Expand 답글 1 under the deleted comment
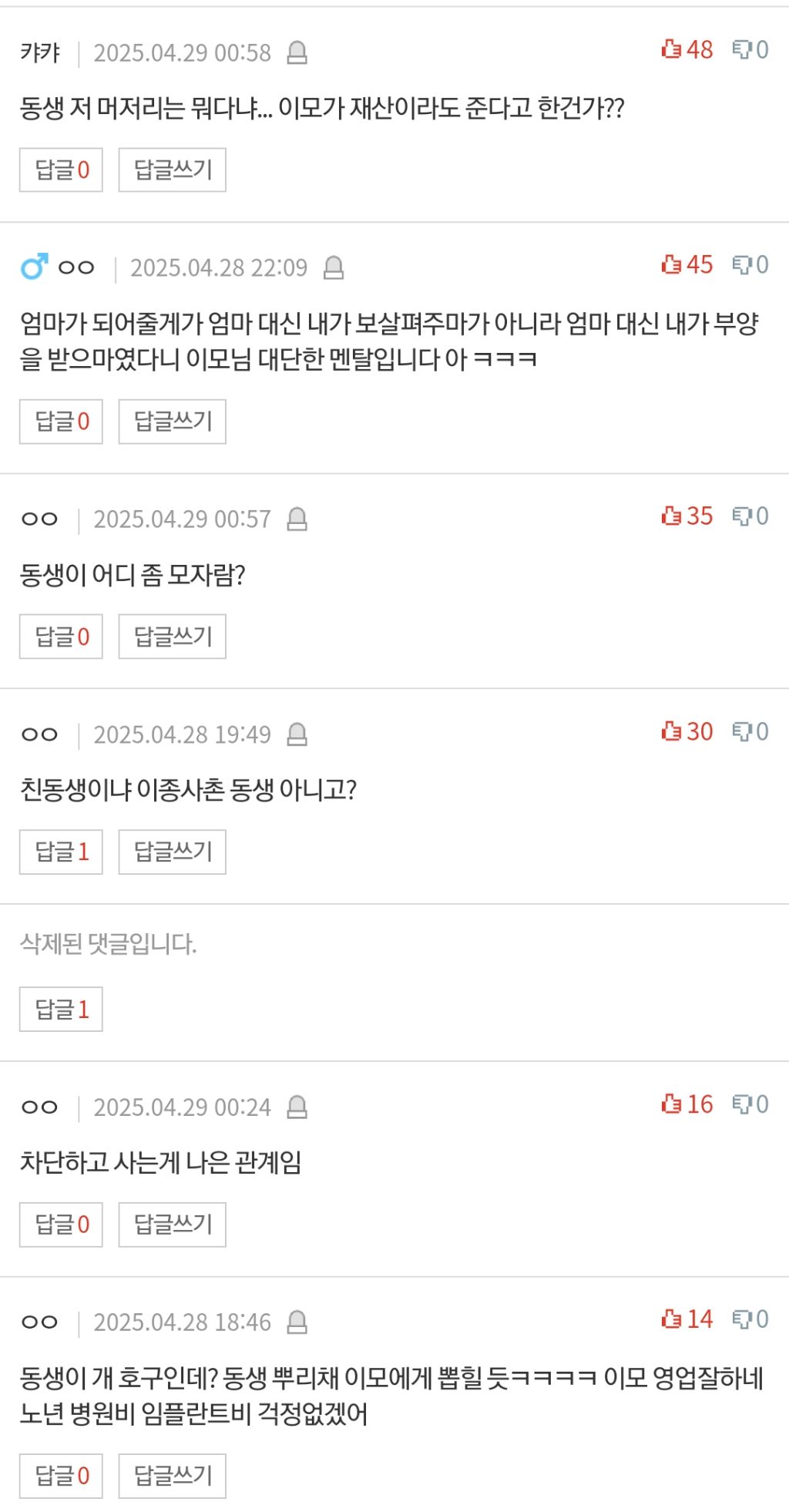 (x=61, y=1009)
